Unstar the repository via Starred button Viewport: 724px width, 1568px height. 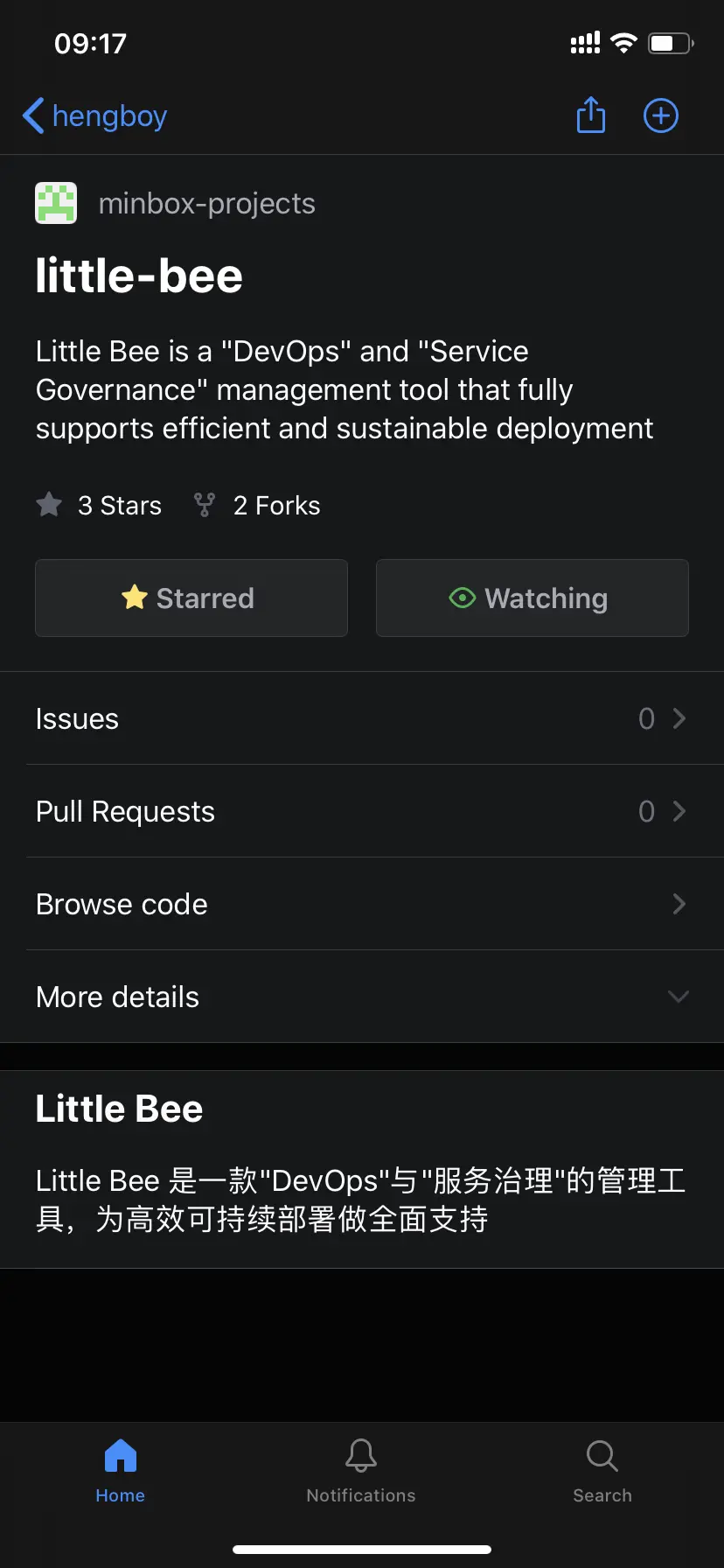point(191,598)
